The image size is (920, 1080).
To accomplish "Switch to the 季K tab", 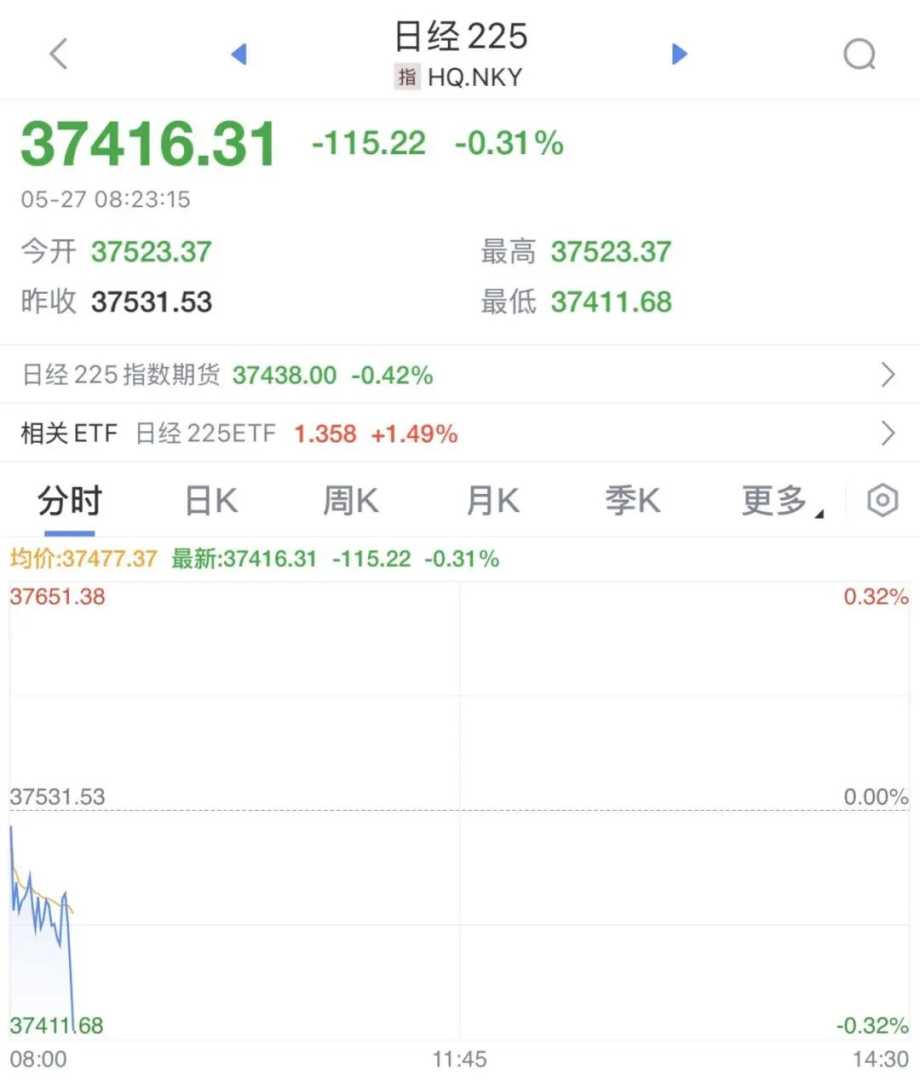I will [632, 501].
